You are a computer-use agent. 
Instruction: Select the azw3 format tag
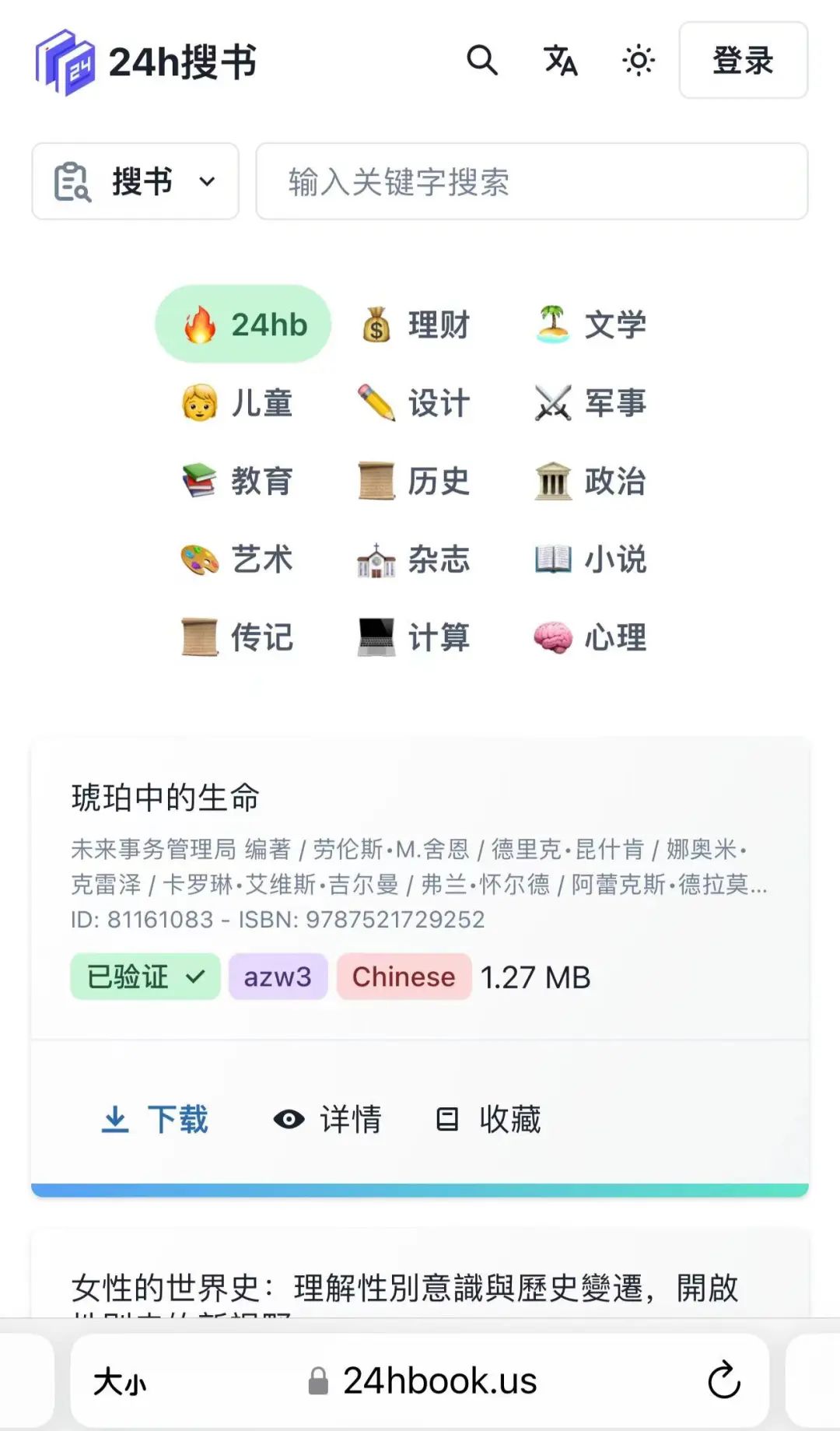[x=278, y=977]
